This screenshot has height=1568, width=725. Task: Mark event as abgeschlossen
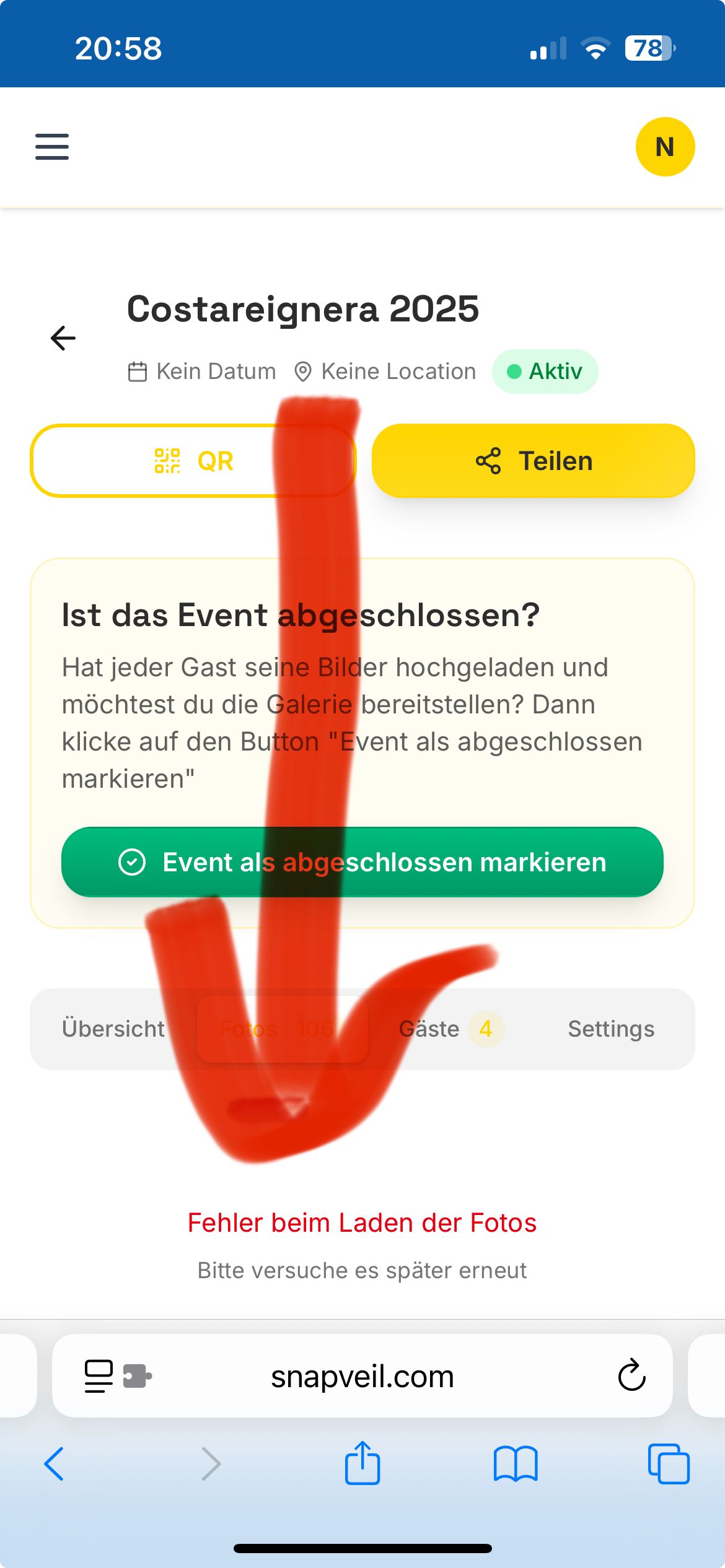[x=362, y=862]
